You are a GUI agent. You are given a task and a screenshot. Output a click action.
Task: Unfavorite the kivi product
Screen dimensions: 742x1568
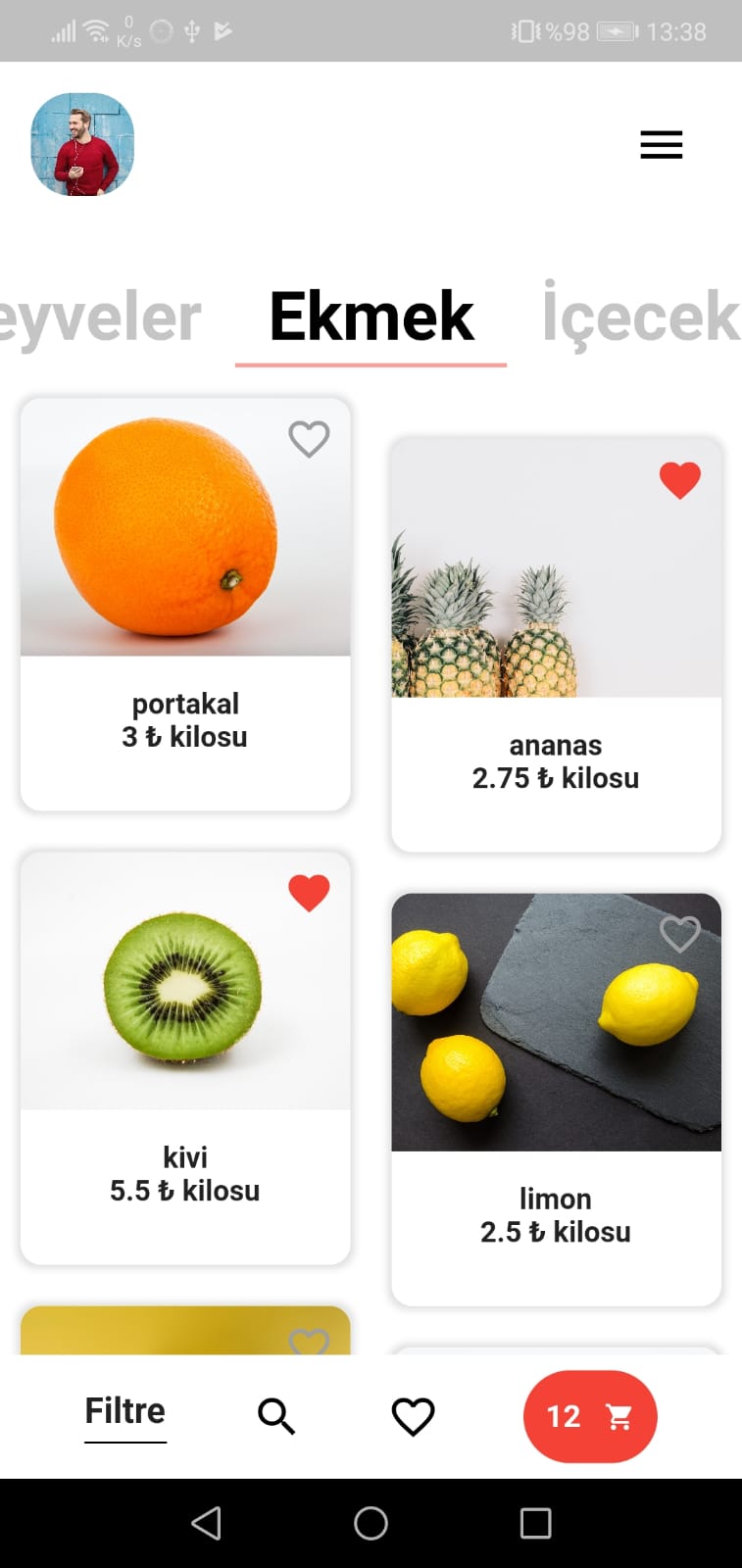tap(310, 892)
